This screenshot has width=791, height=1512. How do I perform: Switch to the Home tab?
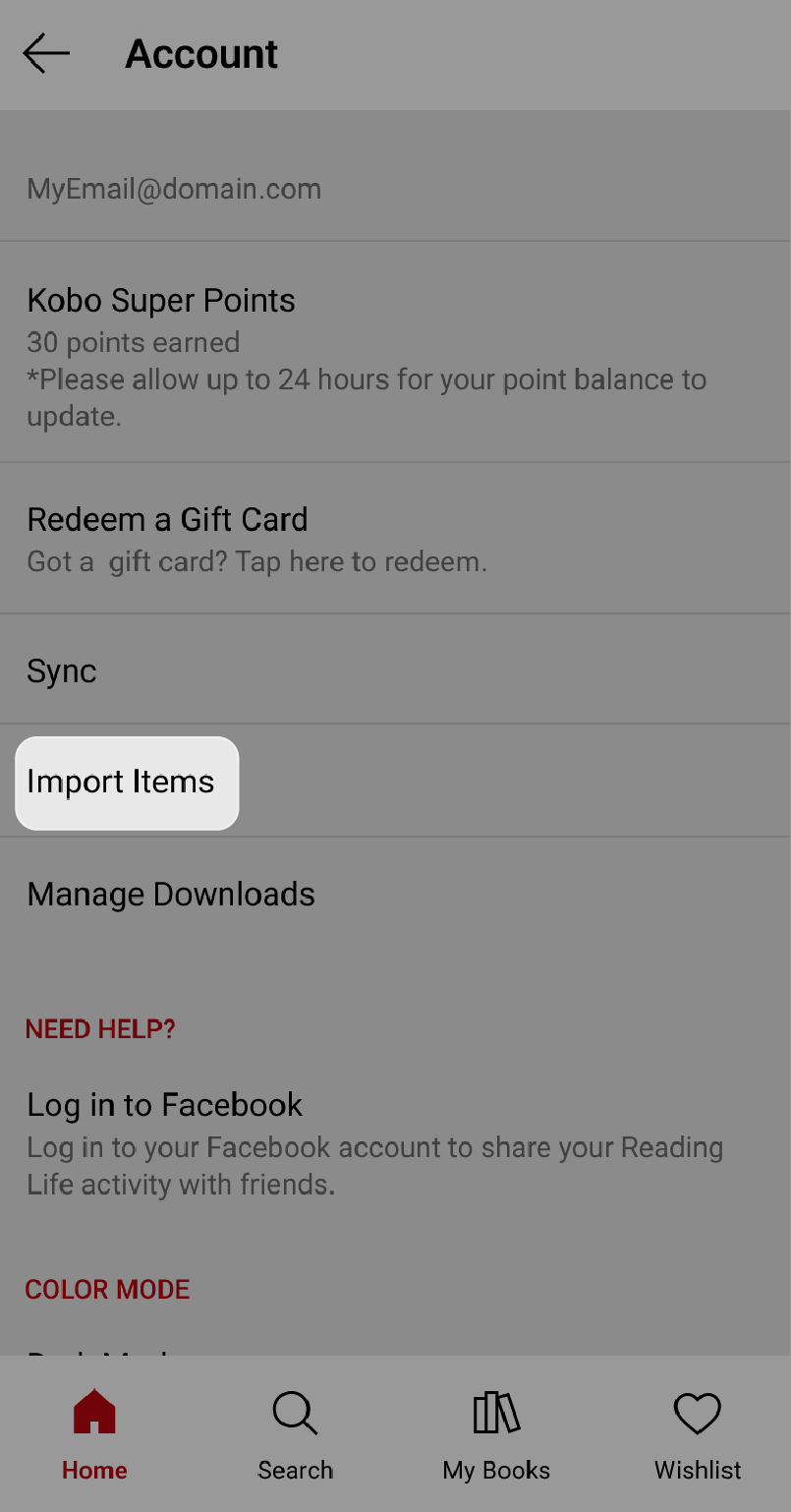coord(94,1435)
